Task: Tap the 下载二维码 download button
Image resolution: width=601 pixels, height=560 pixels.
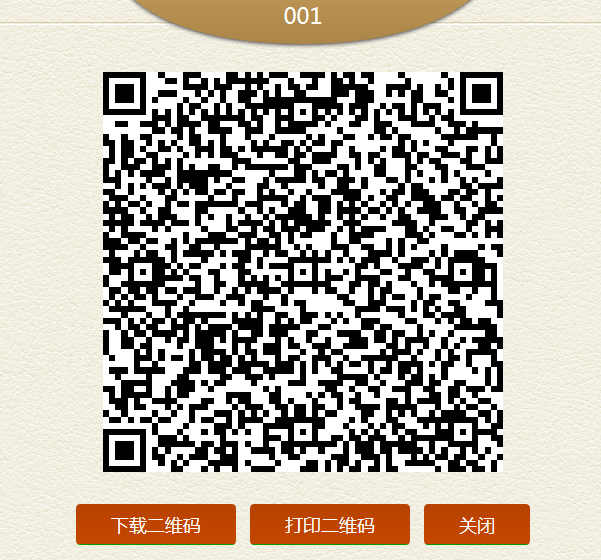Action: (x=156, y=525)
